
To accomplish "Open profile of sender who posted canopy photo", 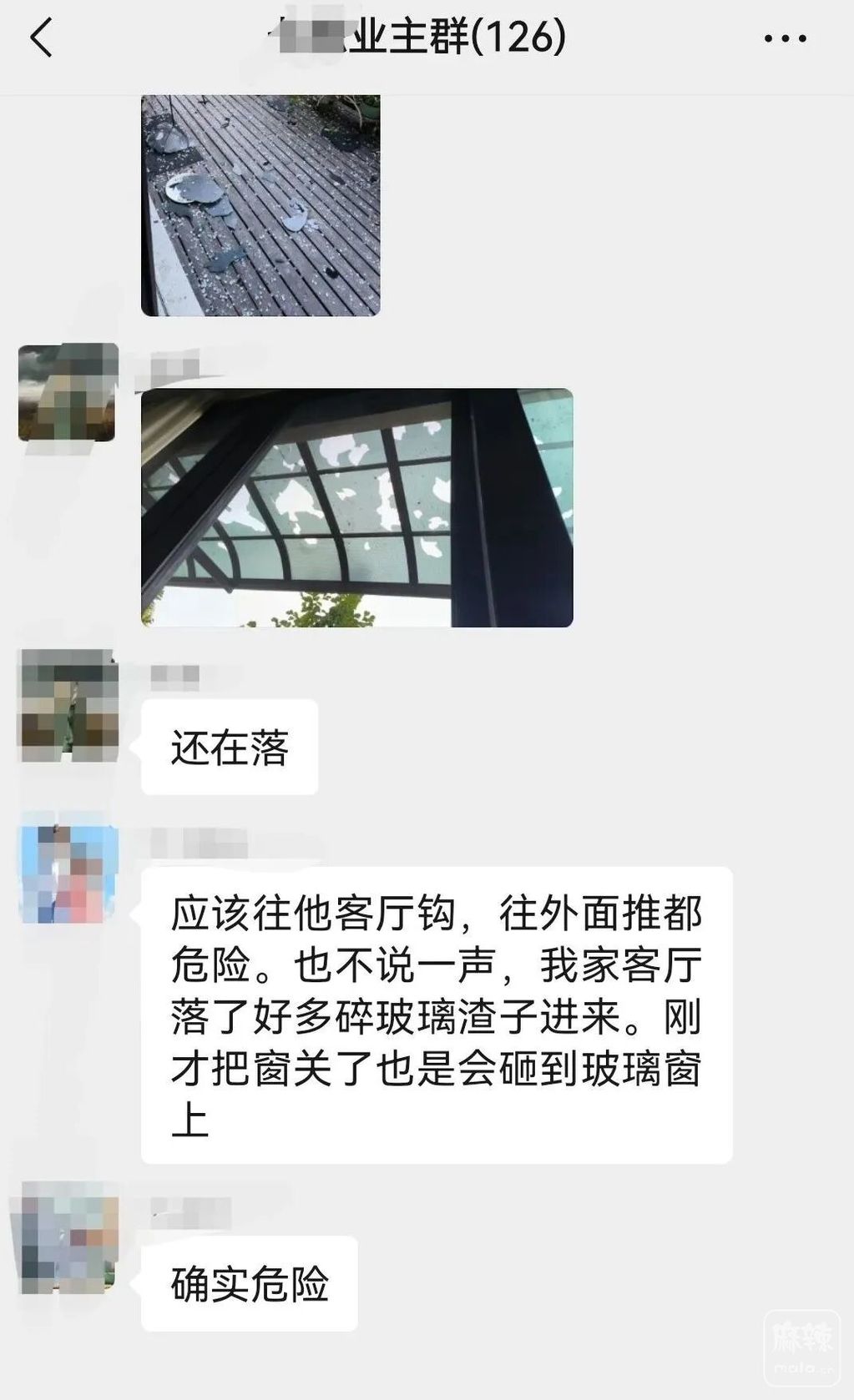I will (68, 392).
